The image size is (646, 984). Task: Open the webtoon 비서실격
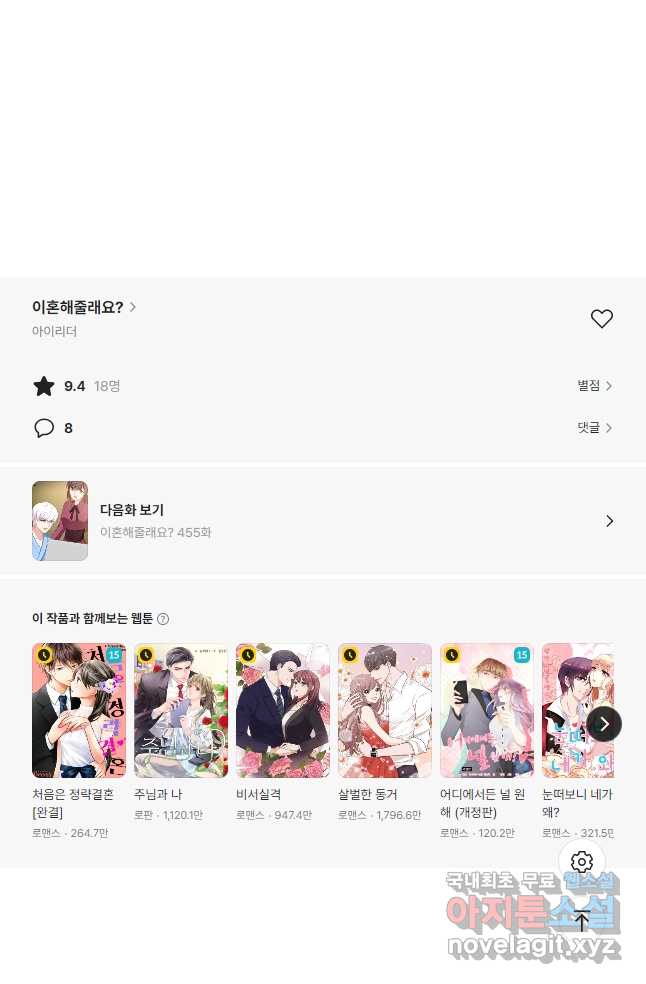[283, 710]
